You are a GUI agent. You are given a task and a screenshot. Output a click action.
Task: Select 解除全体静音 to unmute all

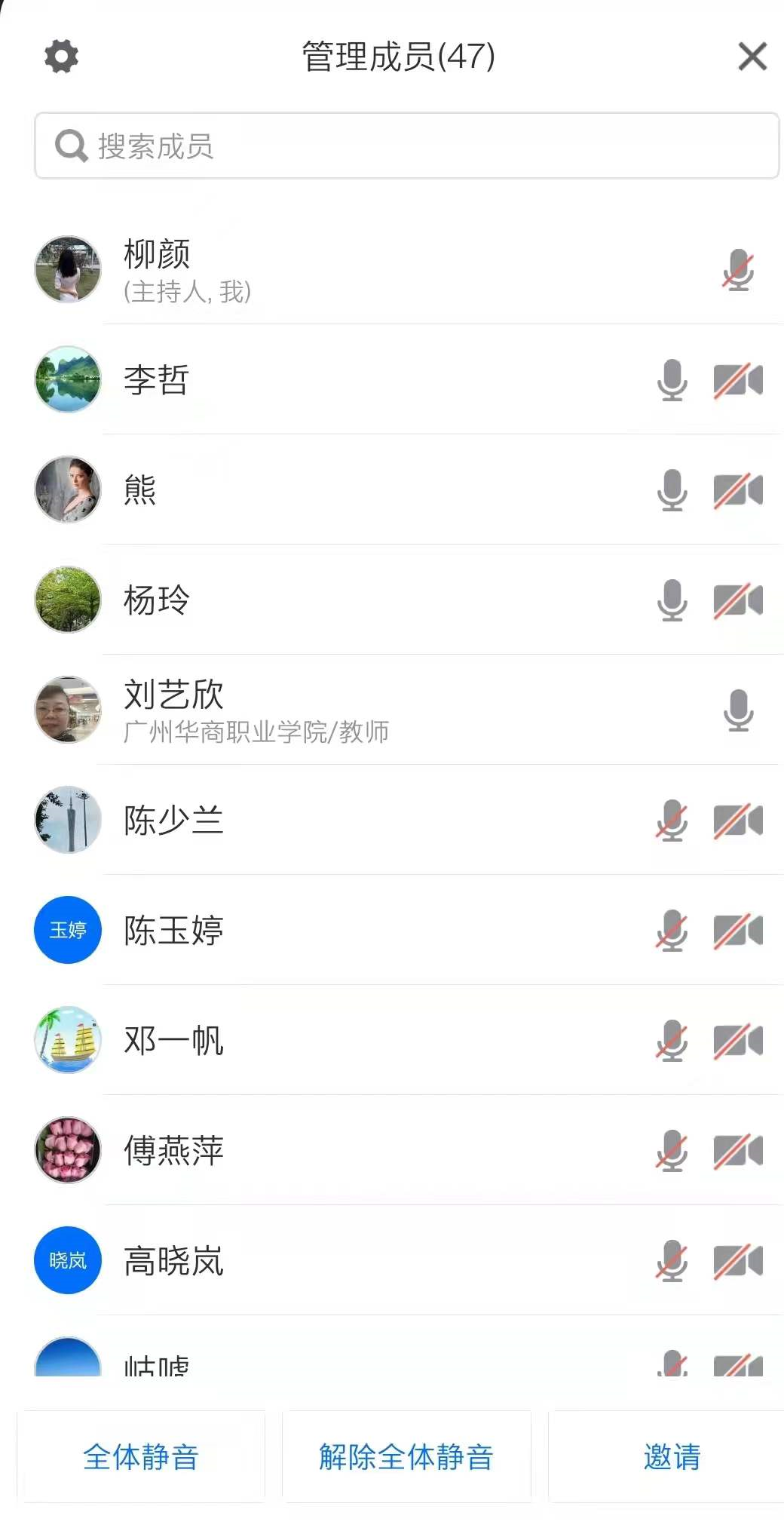pos(406,1456)
